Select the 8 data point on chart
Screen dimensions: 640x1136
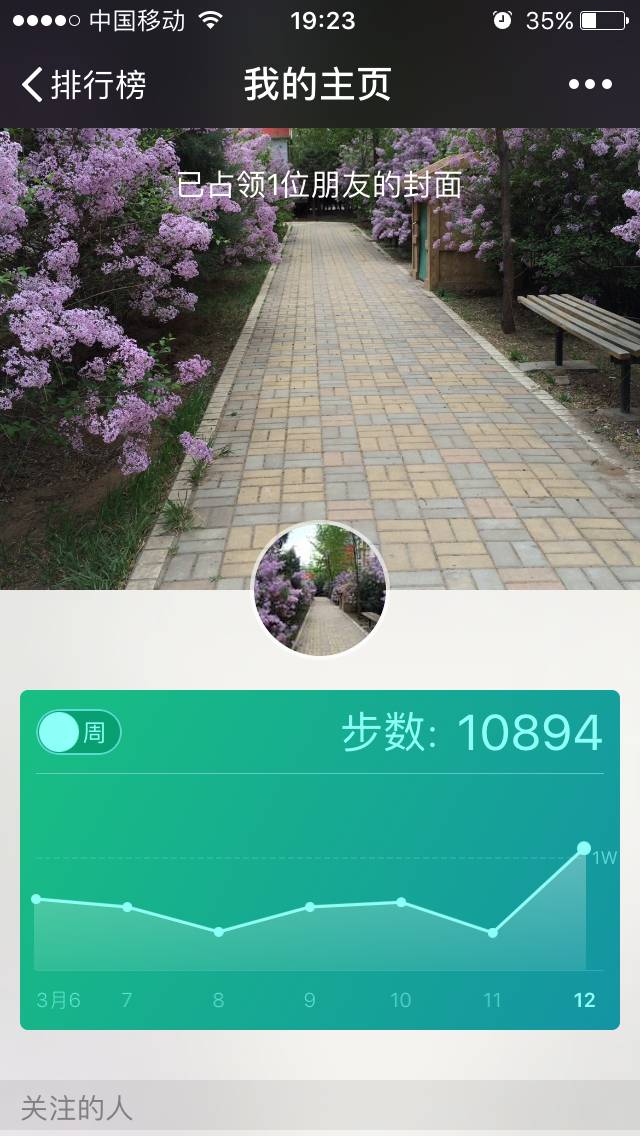(x=219, y=931)
